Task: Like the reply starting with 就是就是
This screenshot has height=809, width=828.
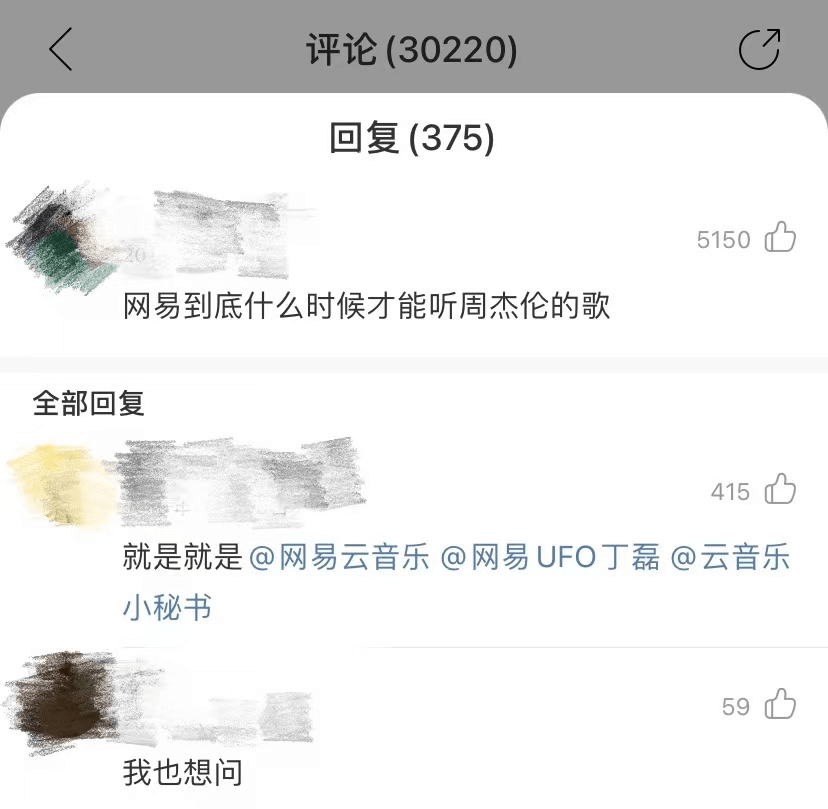Action: (780, 490)
